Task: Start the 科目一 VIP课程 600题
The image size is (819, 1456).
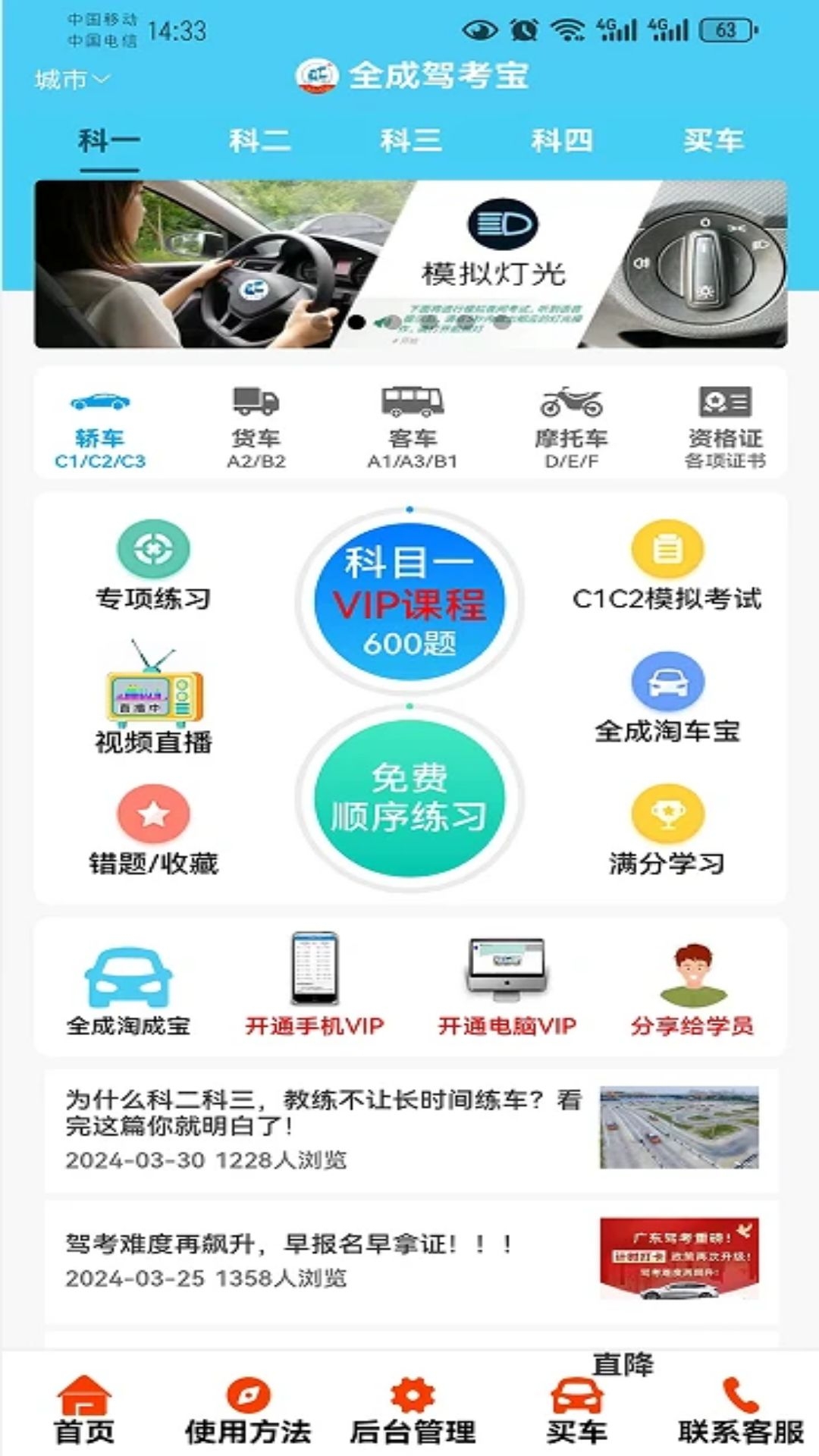Action: click(x=409, y=601)
